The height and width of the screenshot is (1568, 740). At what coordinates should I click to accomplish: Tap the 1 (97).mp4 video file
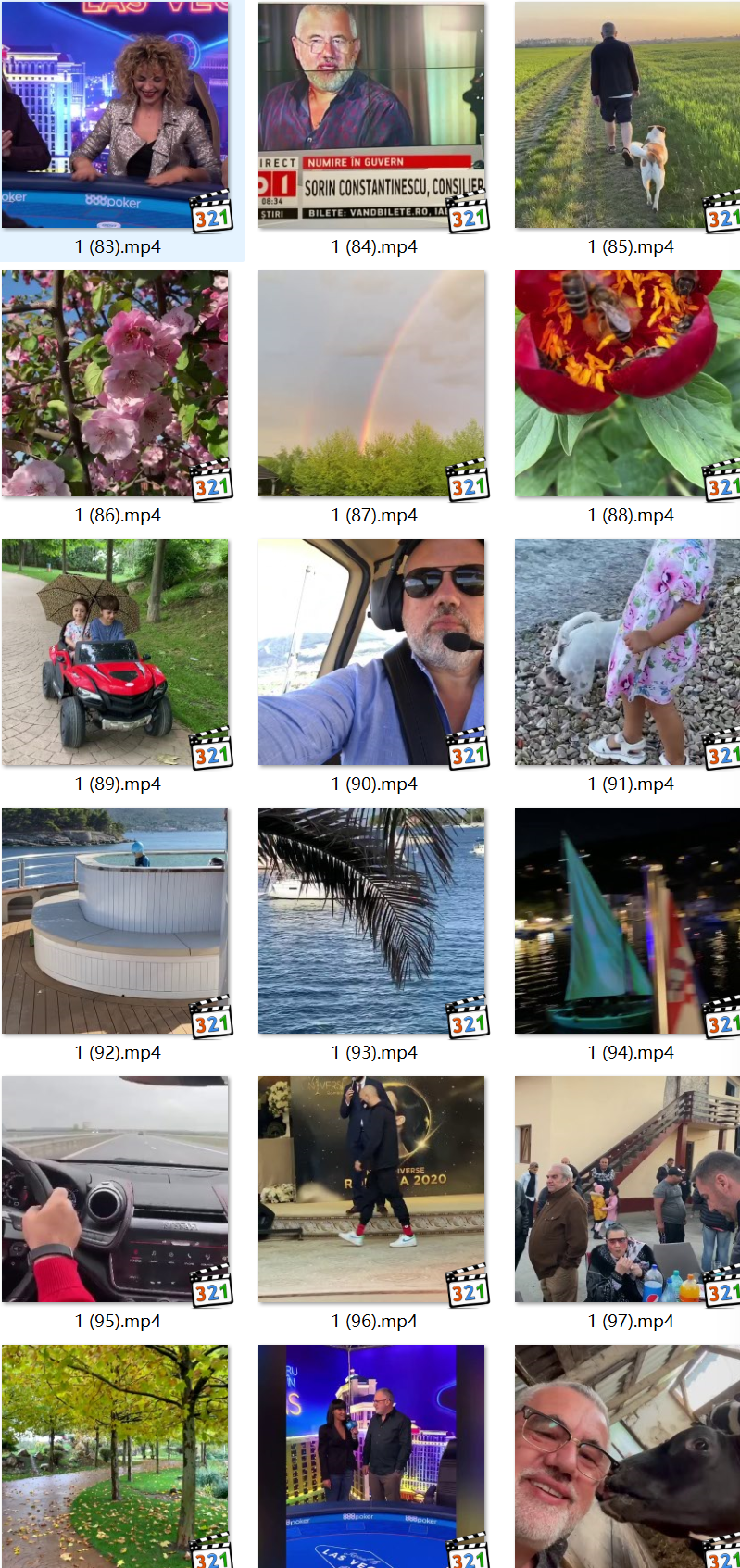click(627, 1189)
